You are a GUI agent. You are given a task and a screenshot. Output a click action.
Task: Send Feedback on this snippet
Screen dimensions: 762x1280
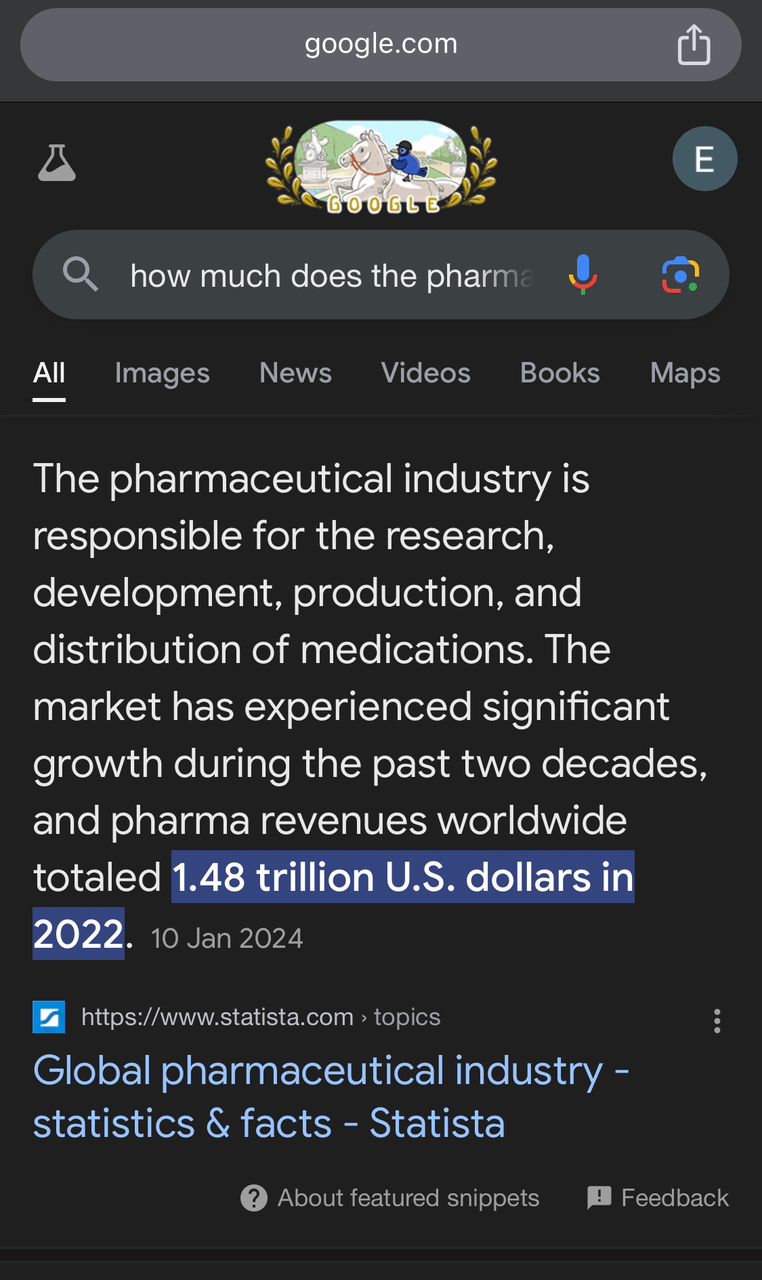coord(658,1198)
